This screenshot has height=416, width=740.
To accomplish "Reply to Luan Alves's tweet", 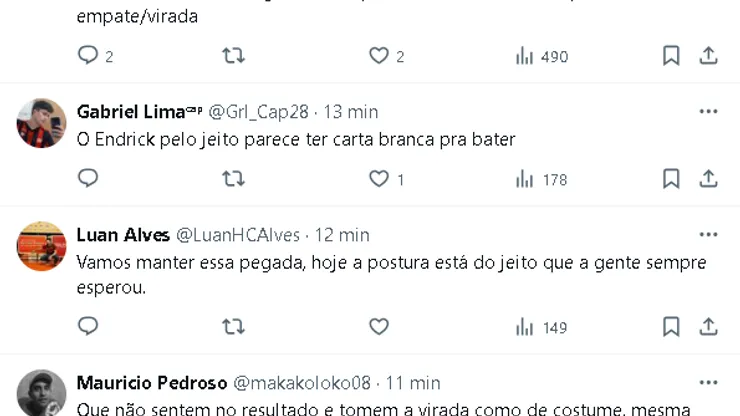I will (x=88, y=326).
